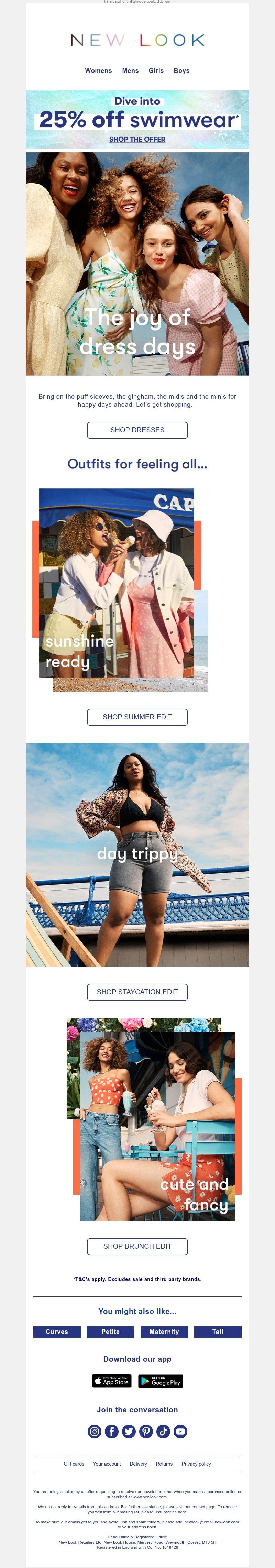Browse the Curves range
Viewport: 275px width, 1568px height.
coord(57,1332)
